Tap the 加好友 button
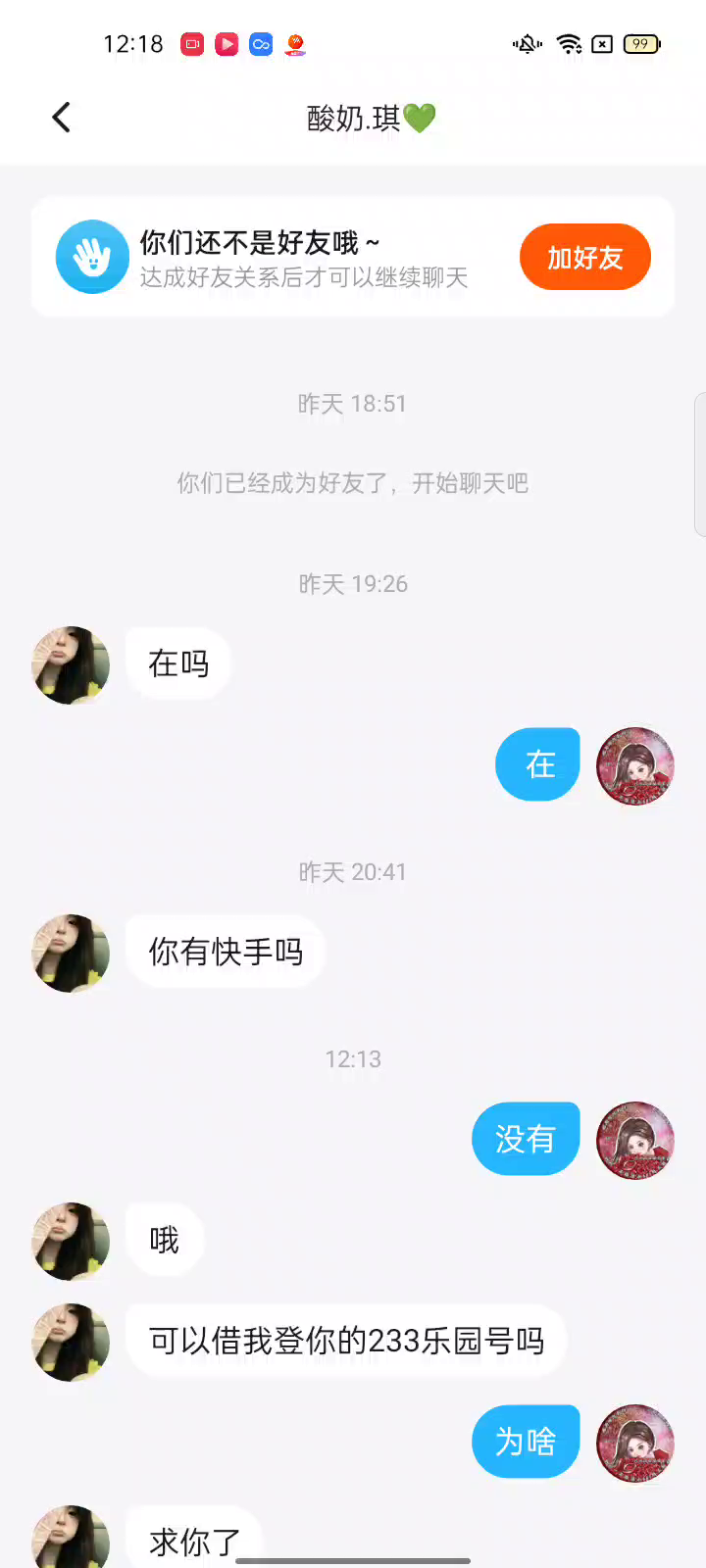The image size is (706, 1568). 584,258
